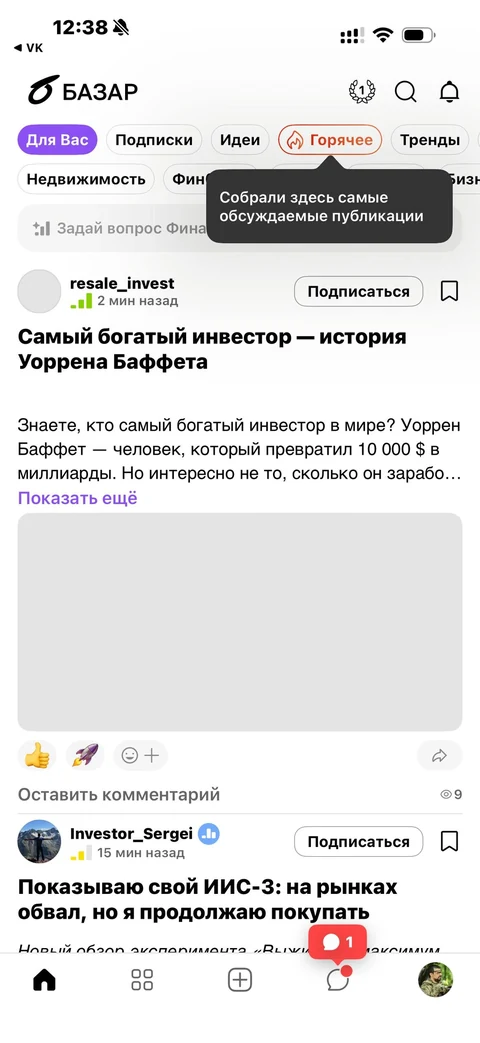This screenshot has width=480, height=1043.
Task: Subscribe to resale_invest
Action: pyautogui.click(x=358, y=291)
